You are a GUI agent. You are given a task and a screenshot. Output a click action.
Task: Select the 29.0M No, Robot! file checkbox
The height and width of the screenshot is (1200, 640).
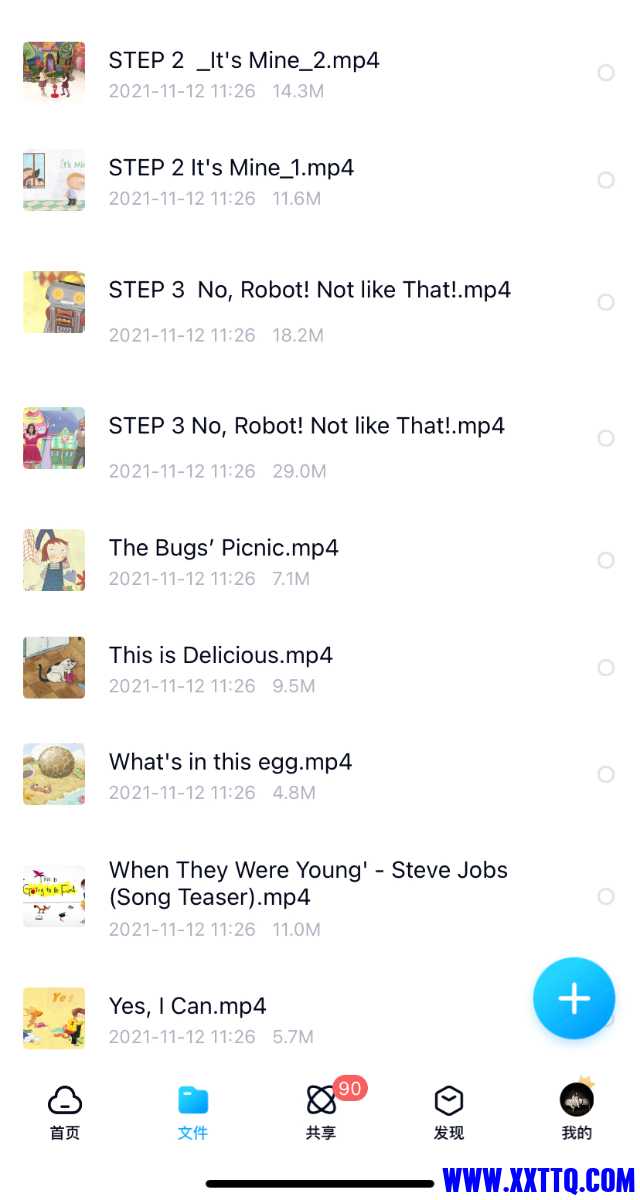pos(606,438)
